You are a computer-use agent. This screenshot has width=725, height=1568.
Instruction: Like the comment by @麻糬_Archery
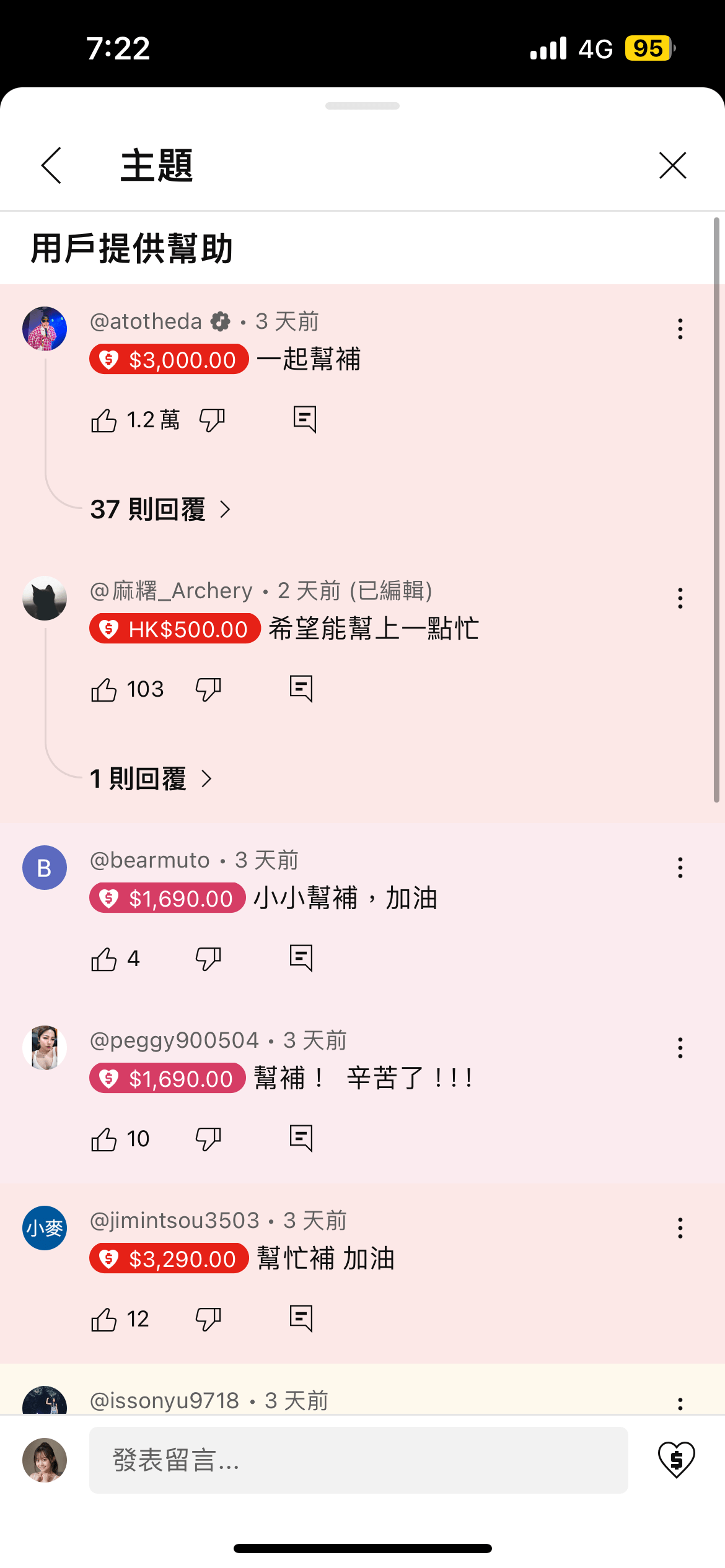[104, 690]
